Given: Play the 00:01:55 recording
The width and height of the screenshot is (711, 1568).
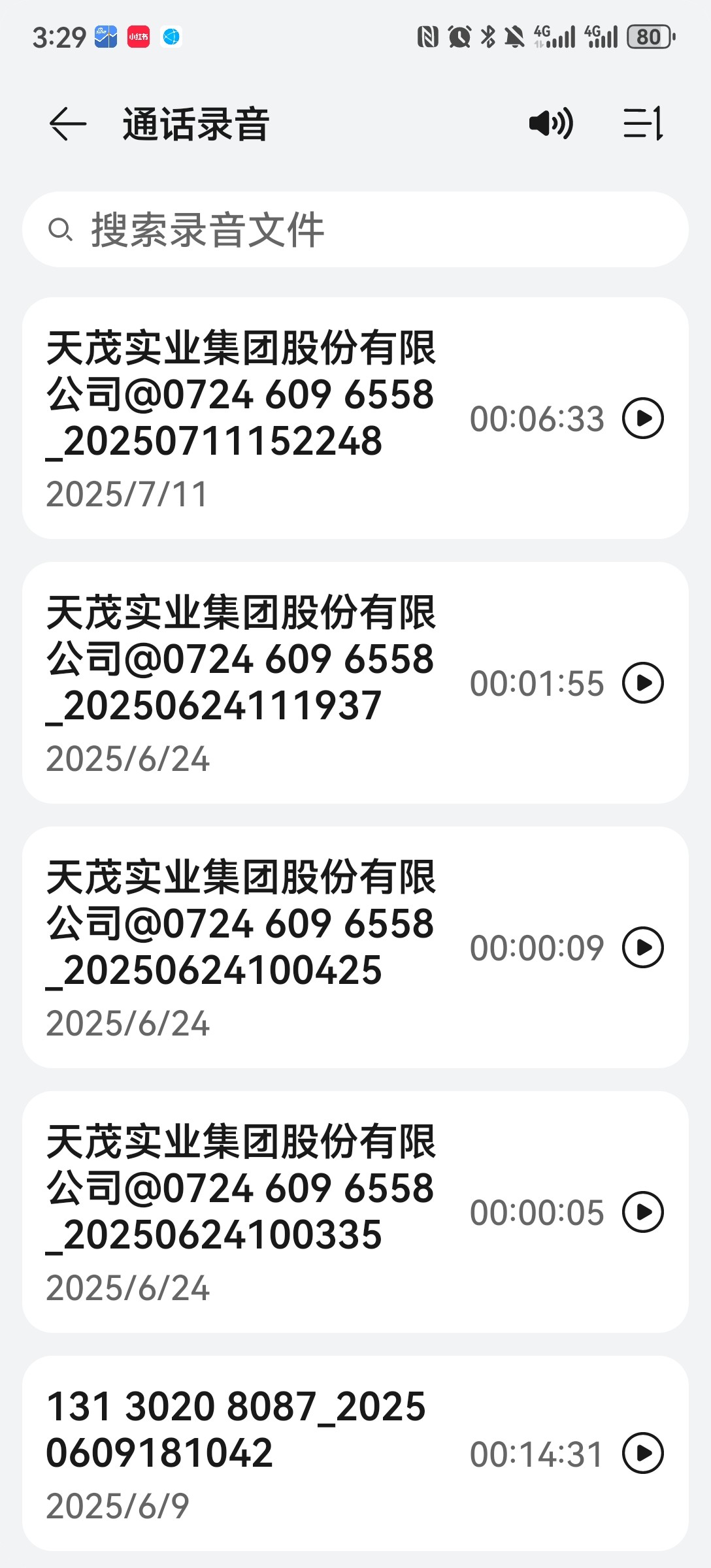Looking at the screenshot, I should pos(643,683).
